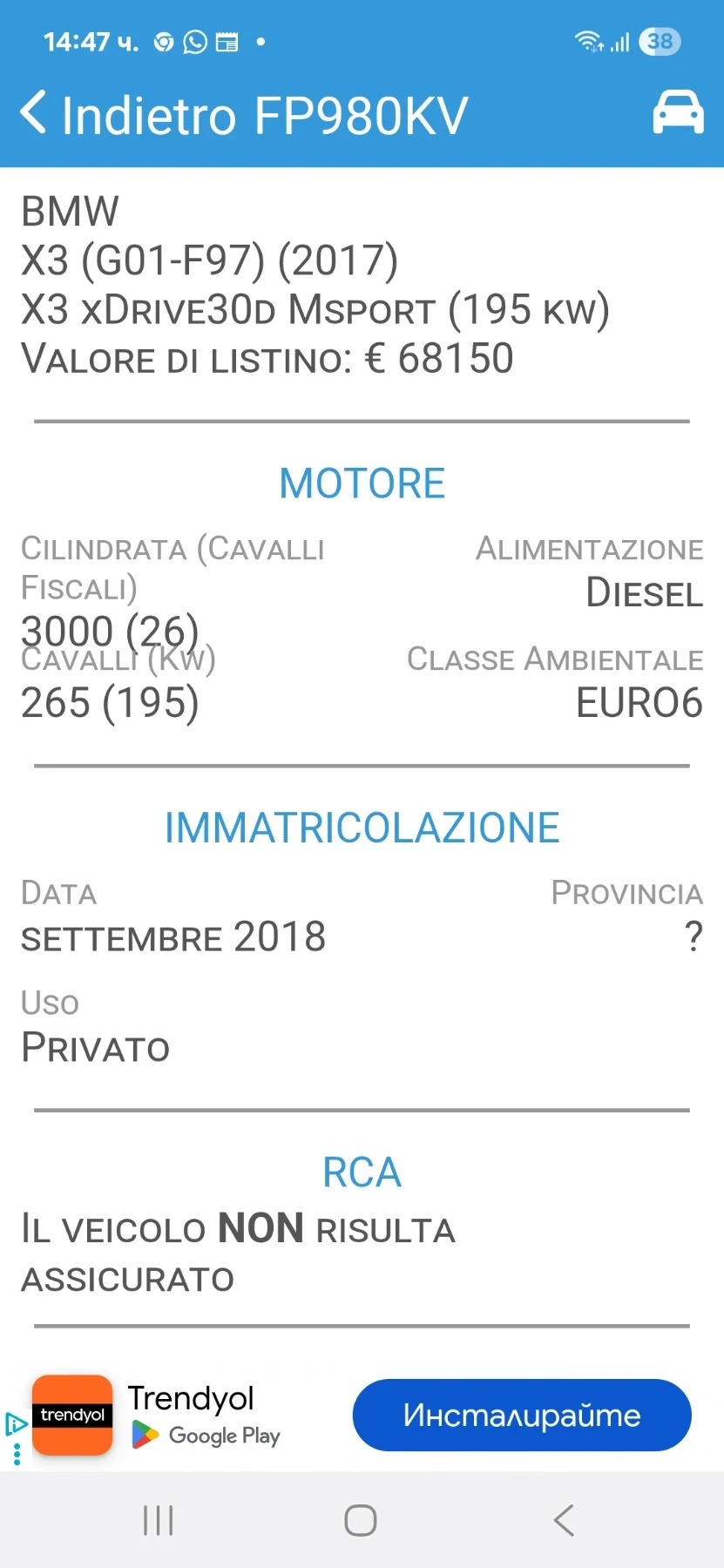Viewport: 724px width, 1568px height.
Task: Go to the home screen
Action: [x=361, y=1520]
